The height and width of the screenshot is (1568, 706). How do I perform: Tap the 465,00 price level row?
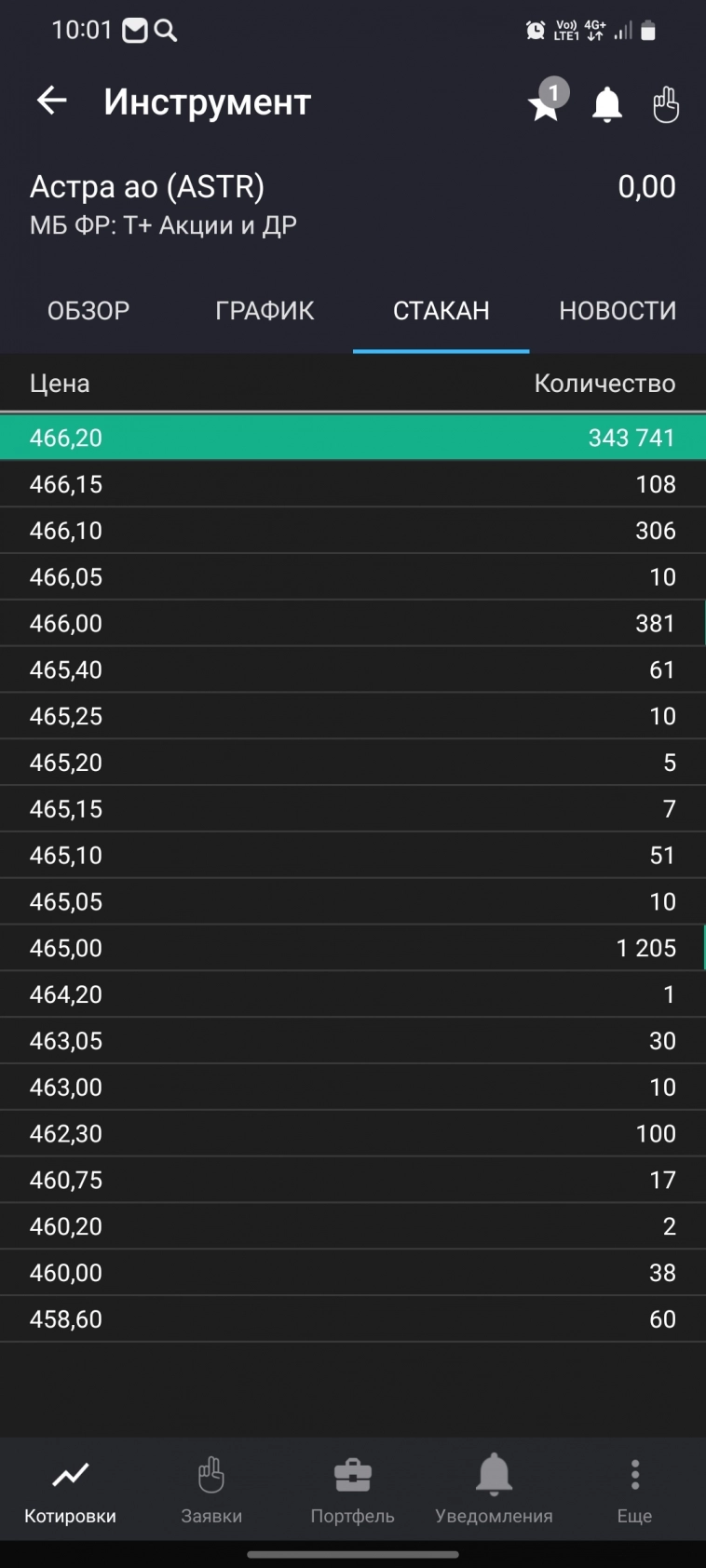click(352, 948)
